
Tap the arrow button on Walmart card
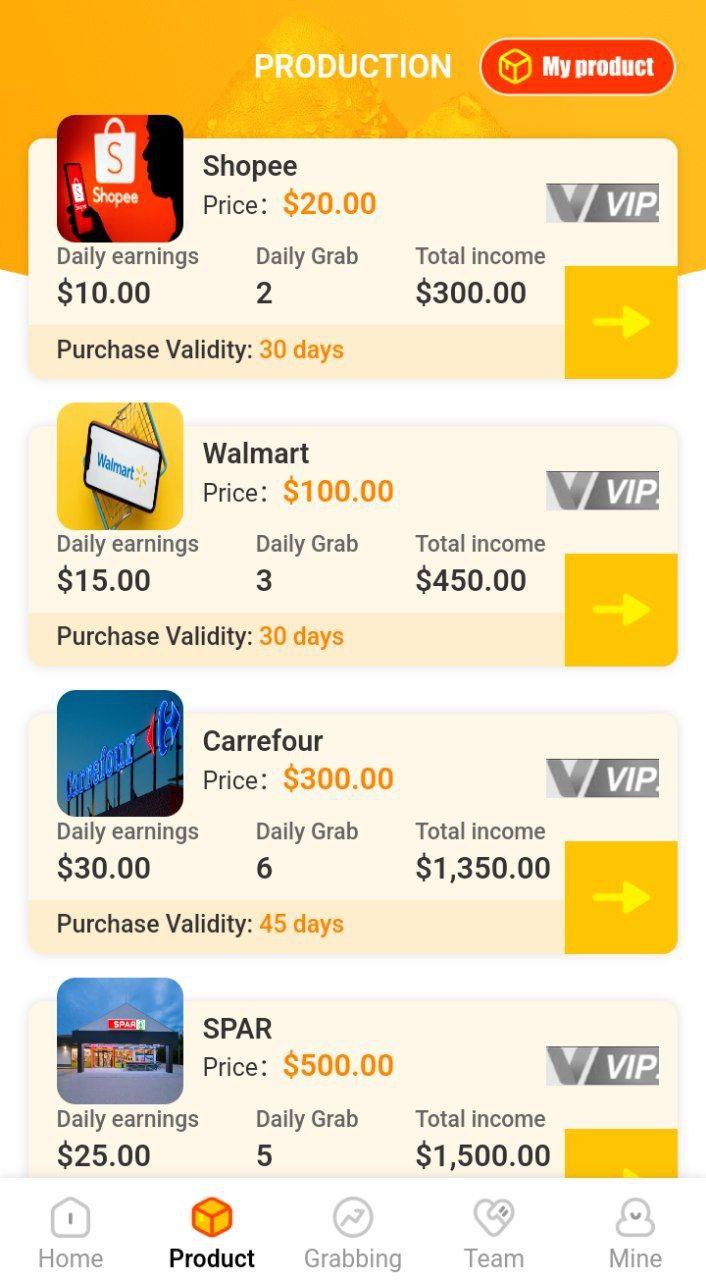pos(621,609)
